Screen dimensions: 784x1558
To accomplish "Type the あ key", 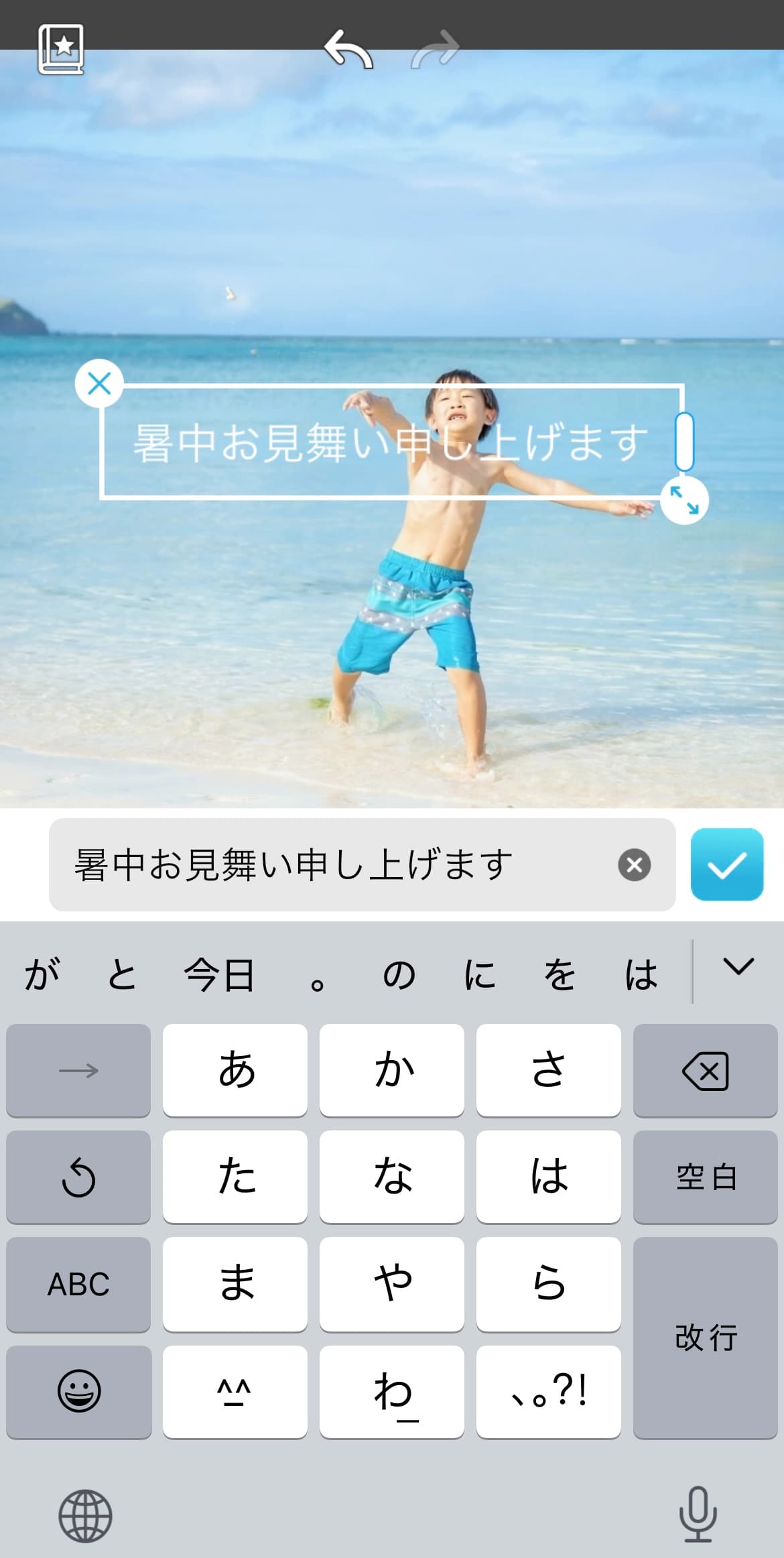I will (235, 1070).
